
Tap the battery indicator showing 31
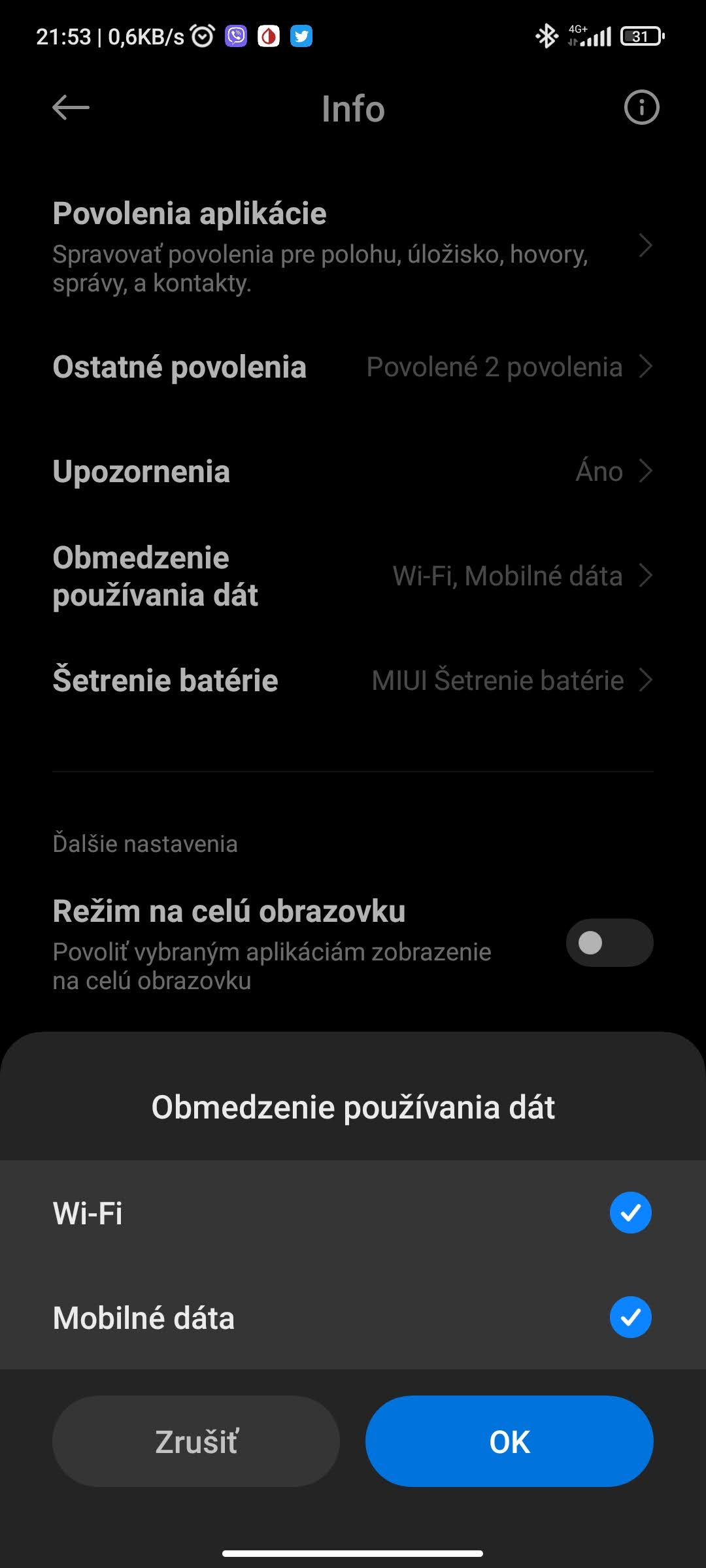[639, 36]
